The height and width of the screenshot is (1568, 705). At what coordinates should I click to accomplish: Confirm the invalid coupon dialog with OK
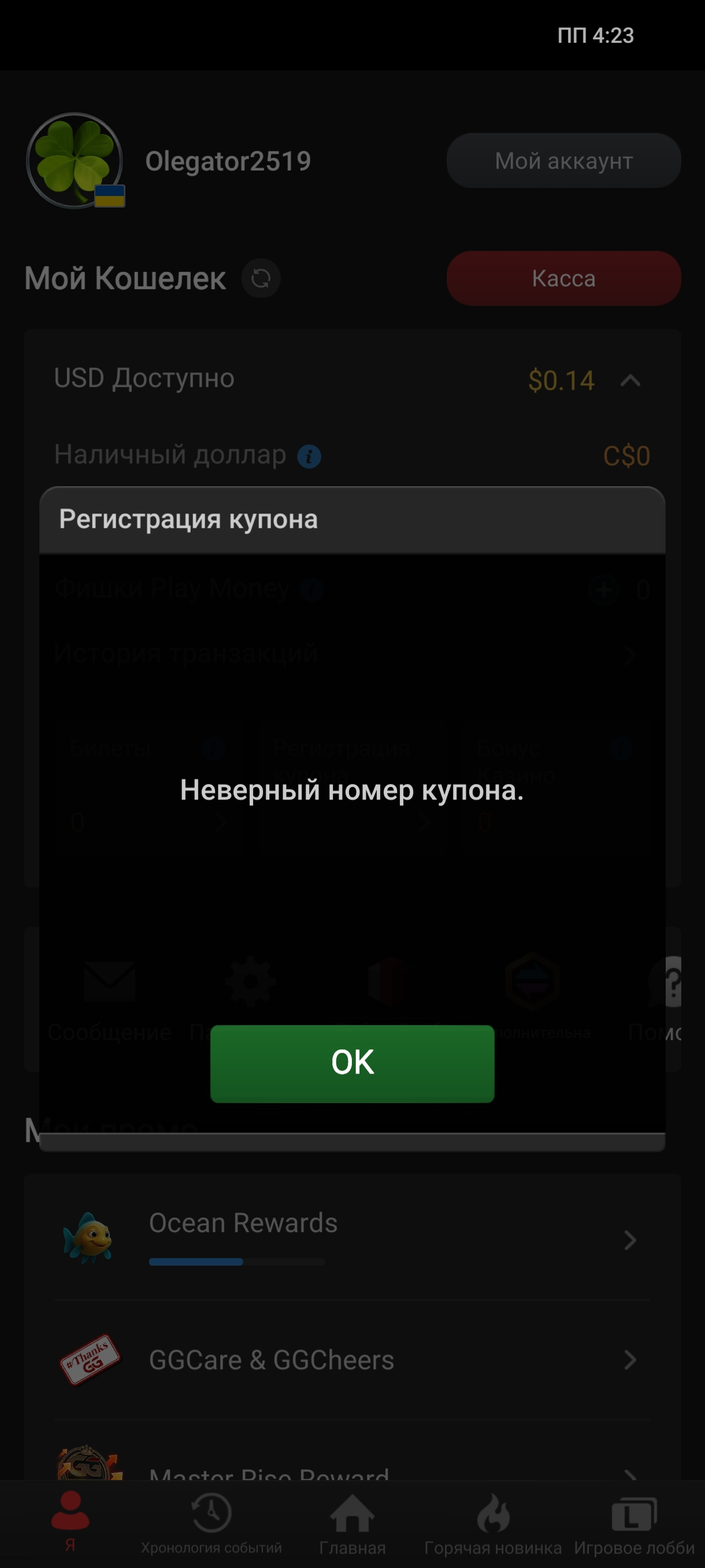[352, 1063]
